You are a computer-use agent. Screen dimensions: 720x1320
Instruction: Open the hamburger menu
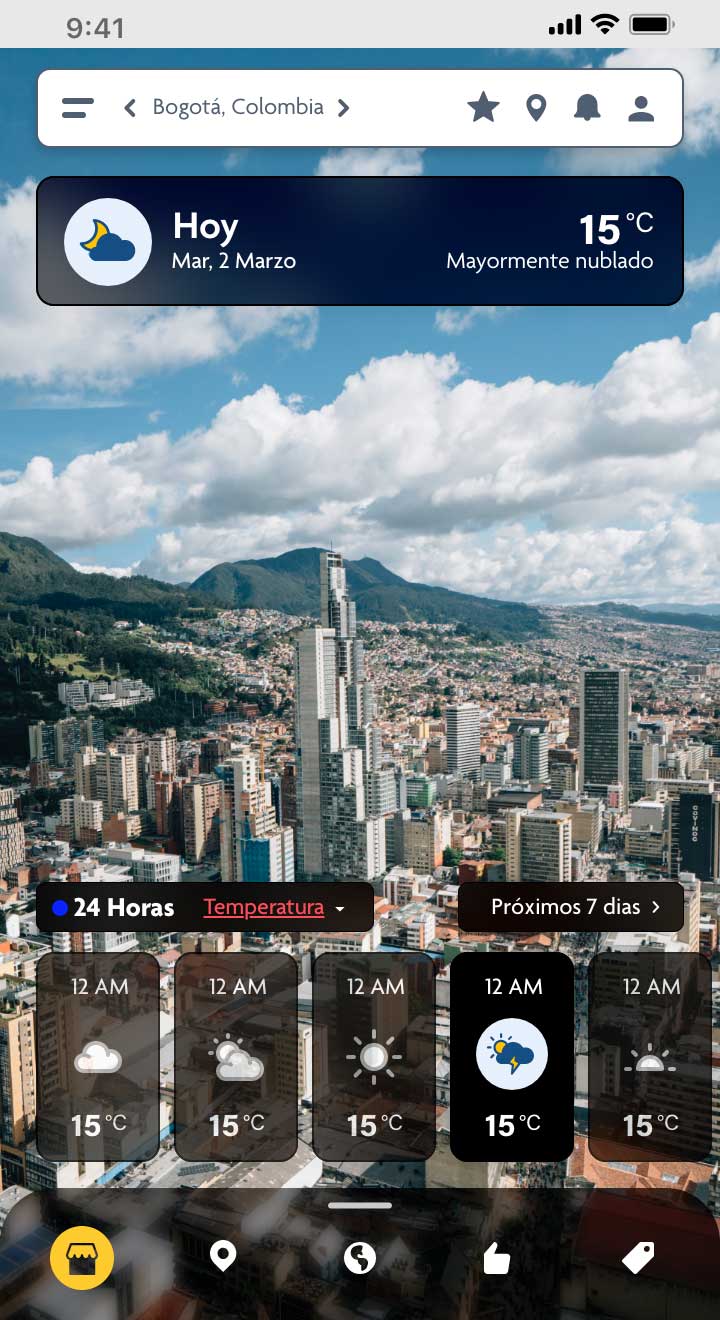tap(78, 108)
